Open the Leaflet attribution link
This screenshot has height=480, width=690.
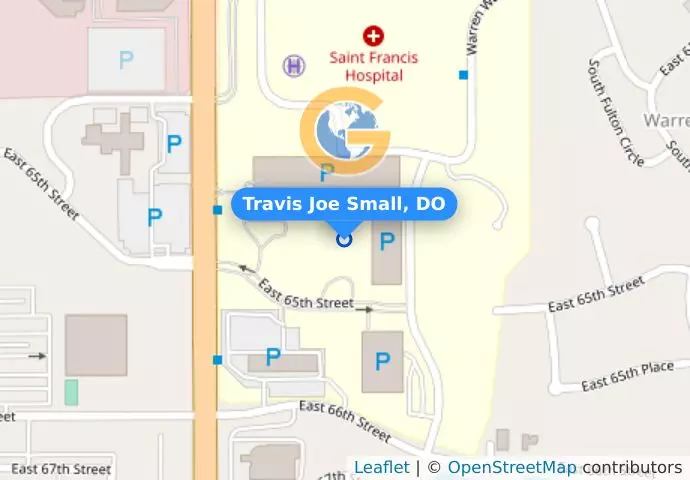pyautogui.click(x=381, y=467)
